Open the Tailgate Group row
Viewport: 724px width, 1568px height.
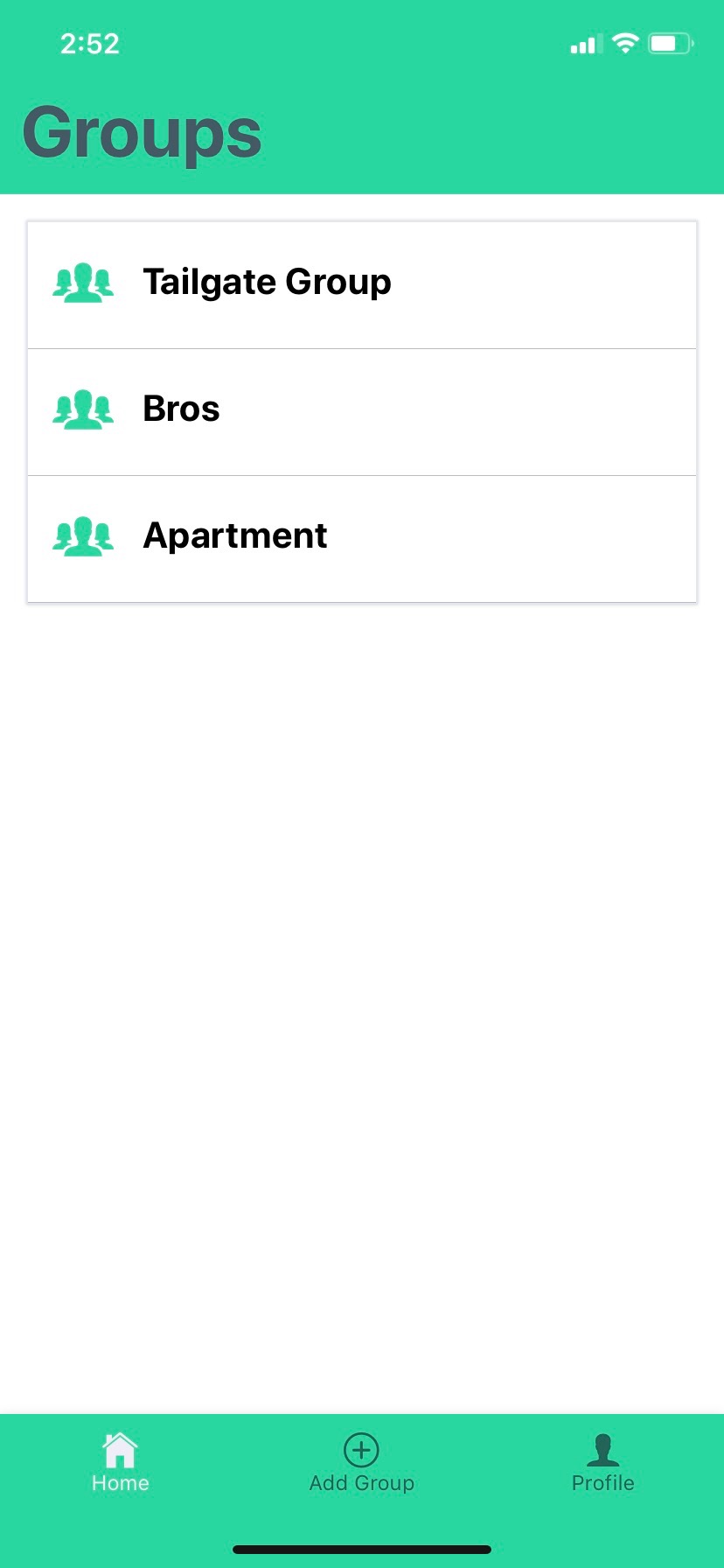tap(362, 285)
